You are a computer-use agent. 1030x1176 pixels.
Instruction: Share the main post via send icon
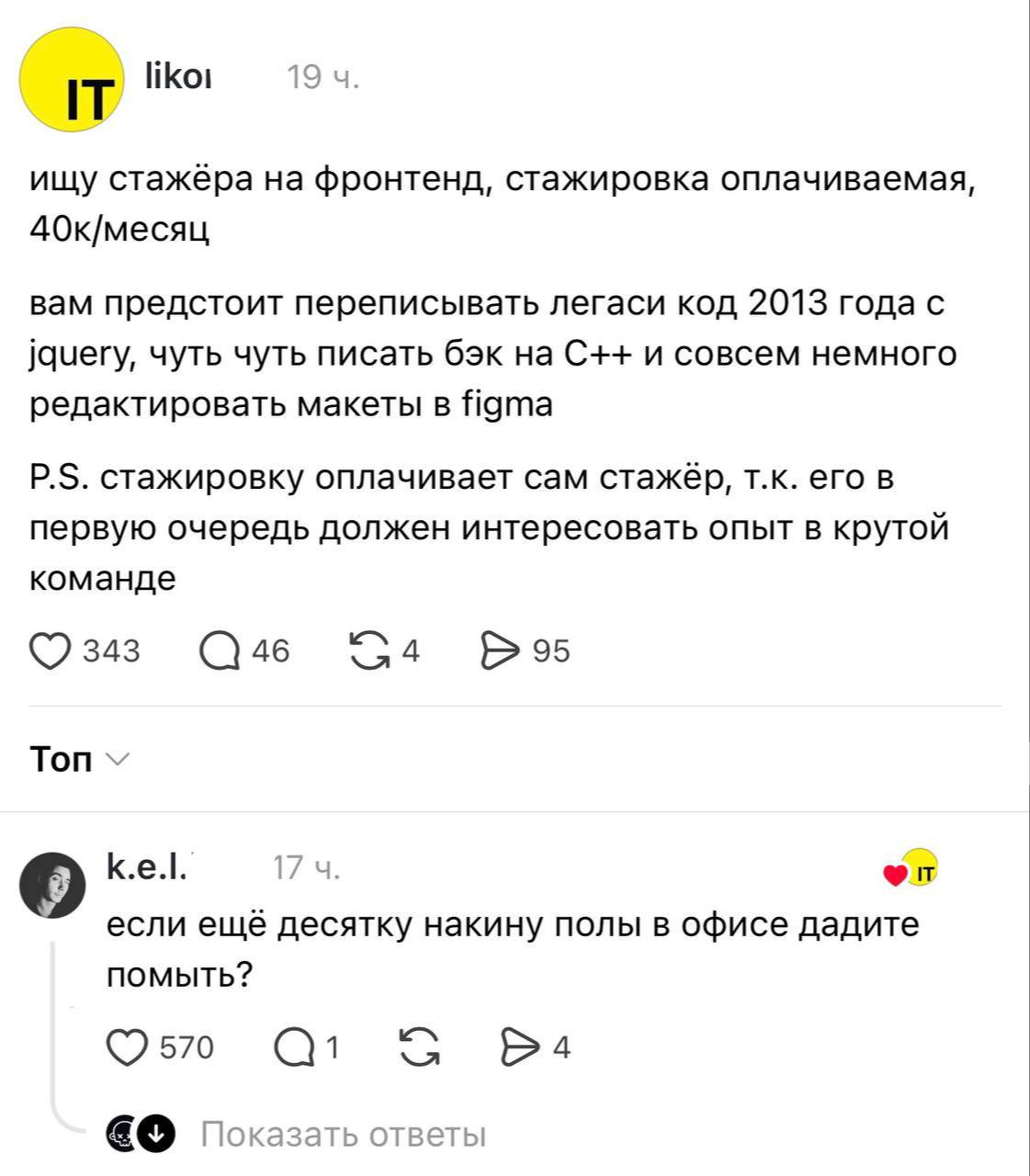pos(501,650)
